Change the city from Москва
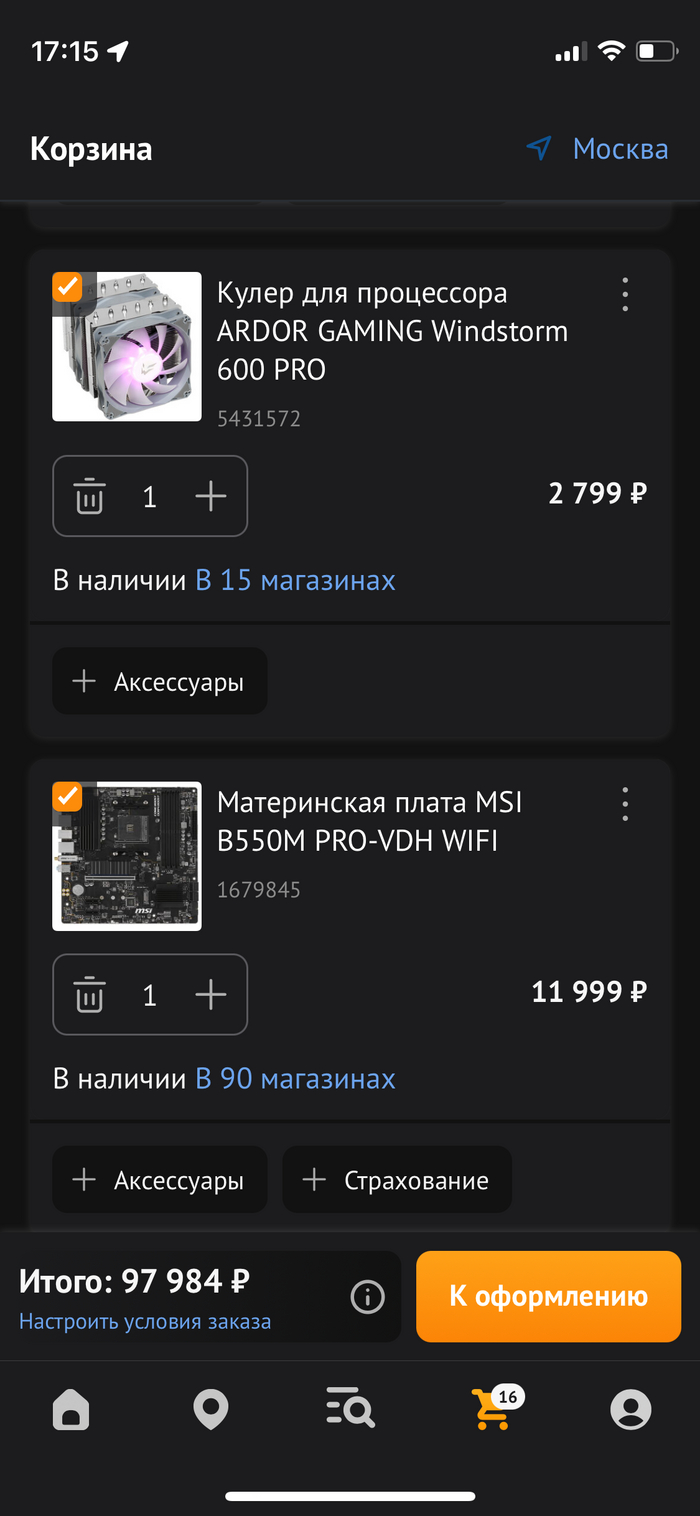This screenshot has width=700, height=1516. 600,149
